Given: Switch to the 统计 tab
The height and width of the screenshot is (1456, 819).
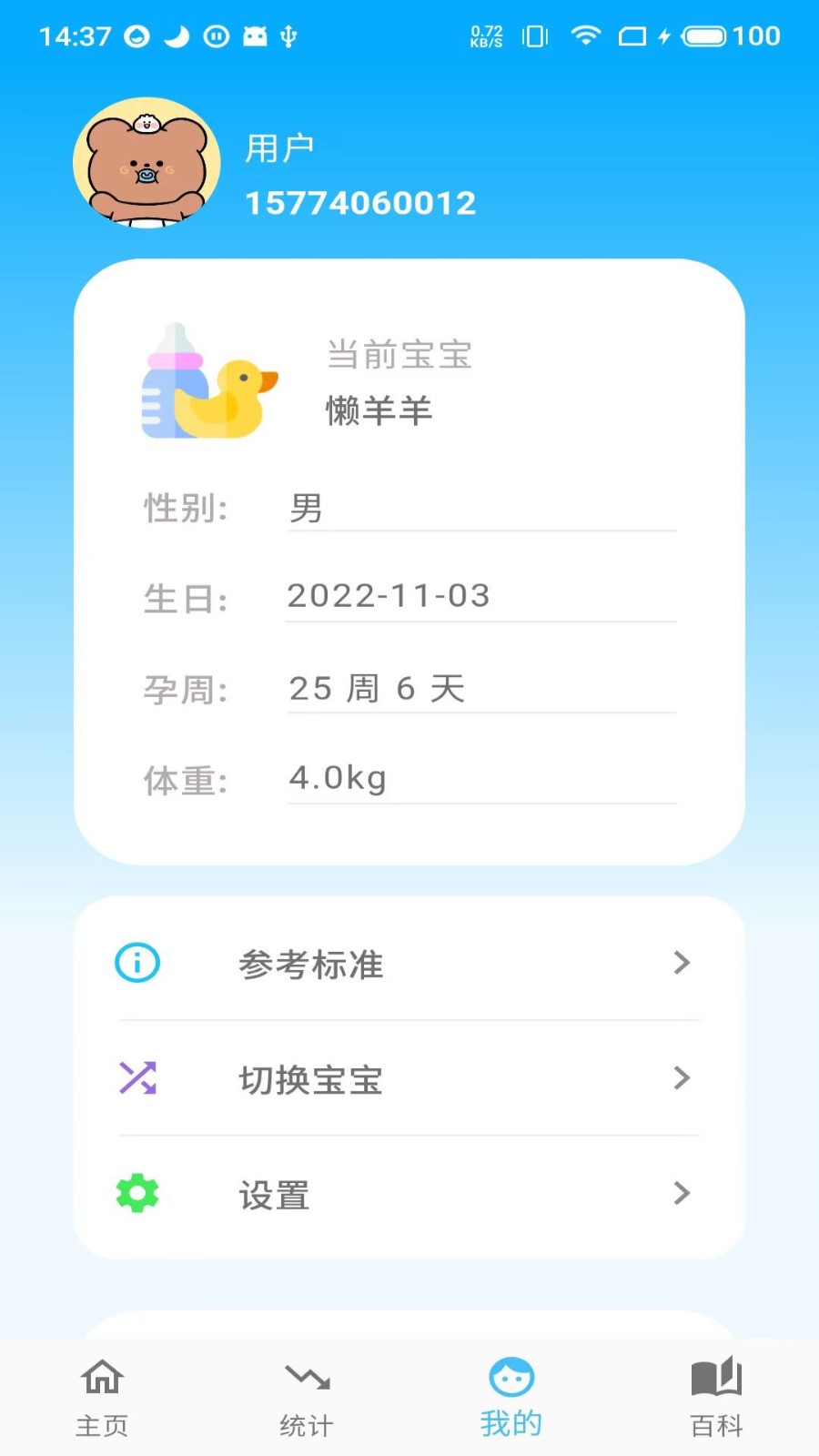Looking at the screenshot, I should point(307,1399).
